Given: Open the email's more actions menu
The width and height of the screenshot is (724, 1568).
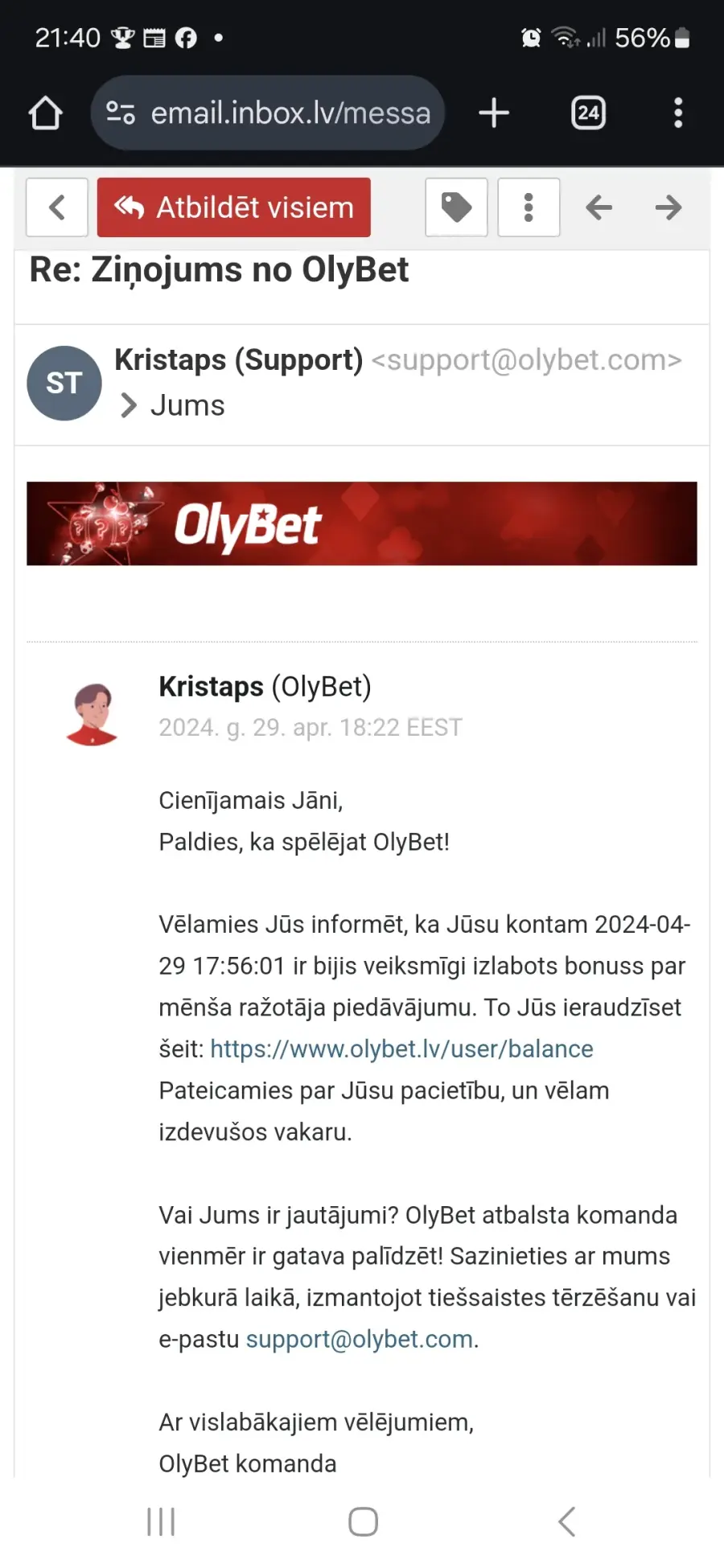Looking at the screenshot, I should 529,207.
